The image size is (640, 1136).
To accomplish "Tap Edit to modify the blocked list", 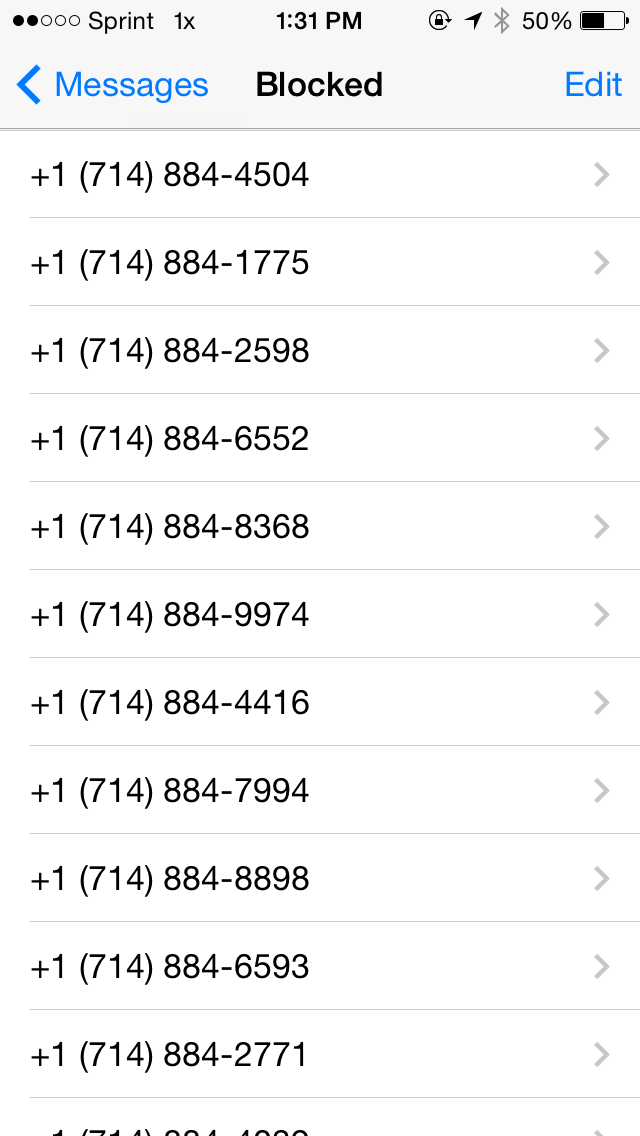I will point(593,86).
